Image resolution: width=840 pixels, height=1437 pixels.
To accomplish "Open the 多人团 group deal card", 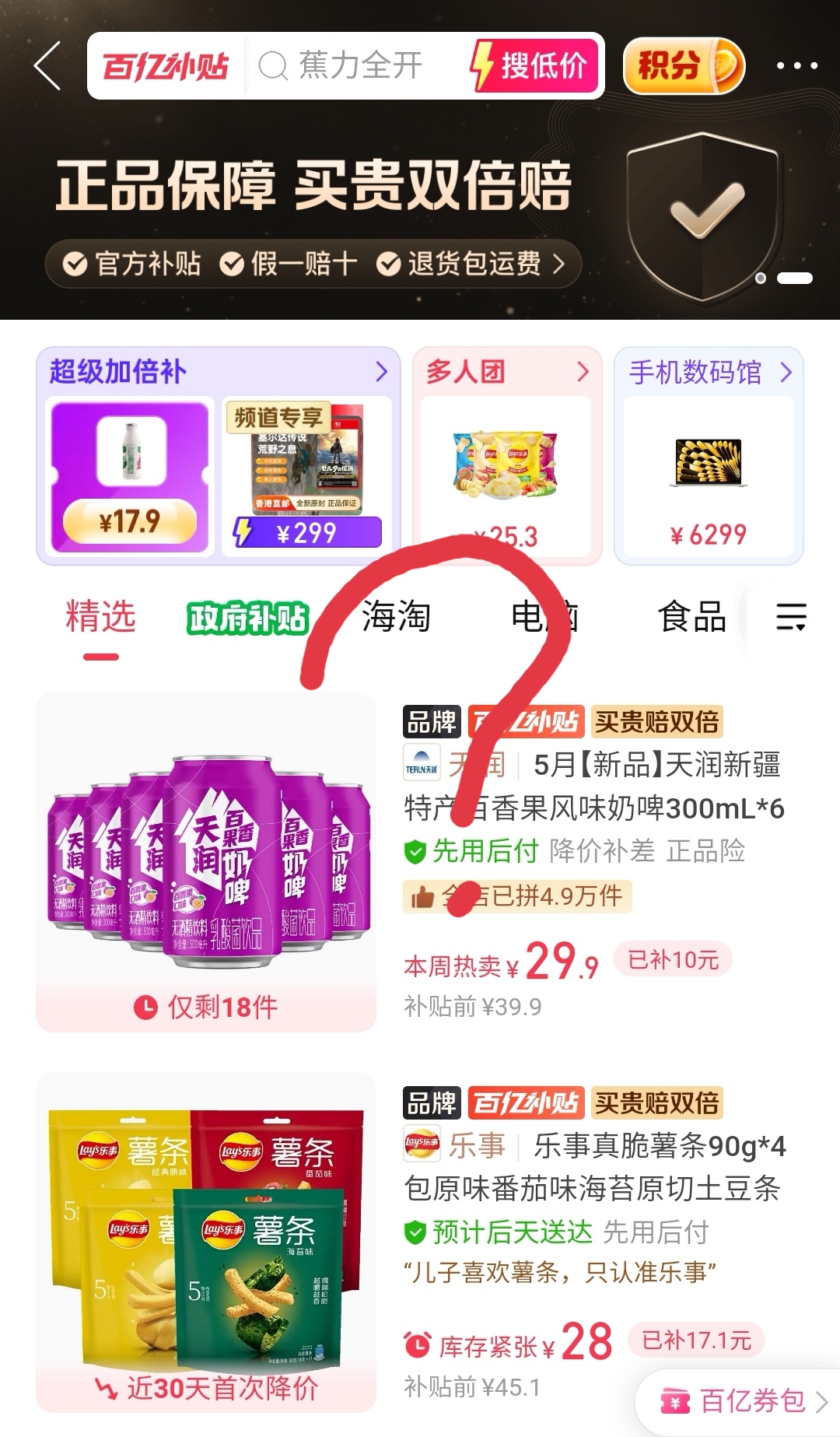I will coord(506,455).
